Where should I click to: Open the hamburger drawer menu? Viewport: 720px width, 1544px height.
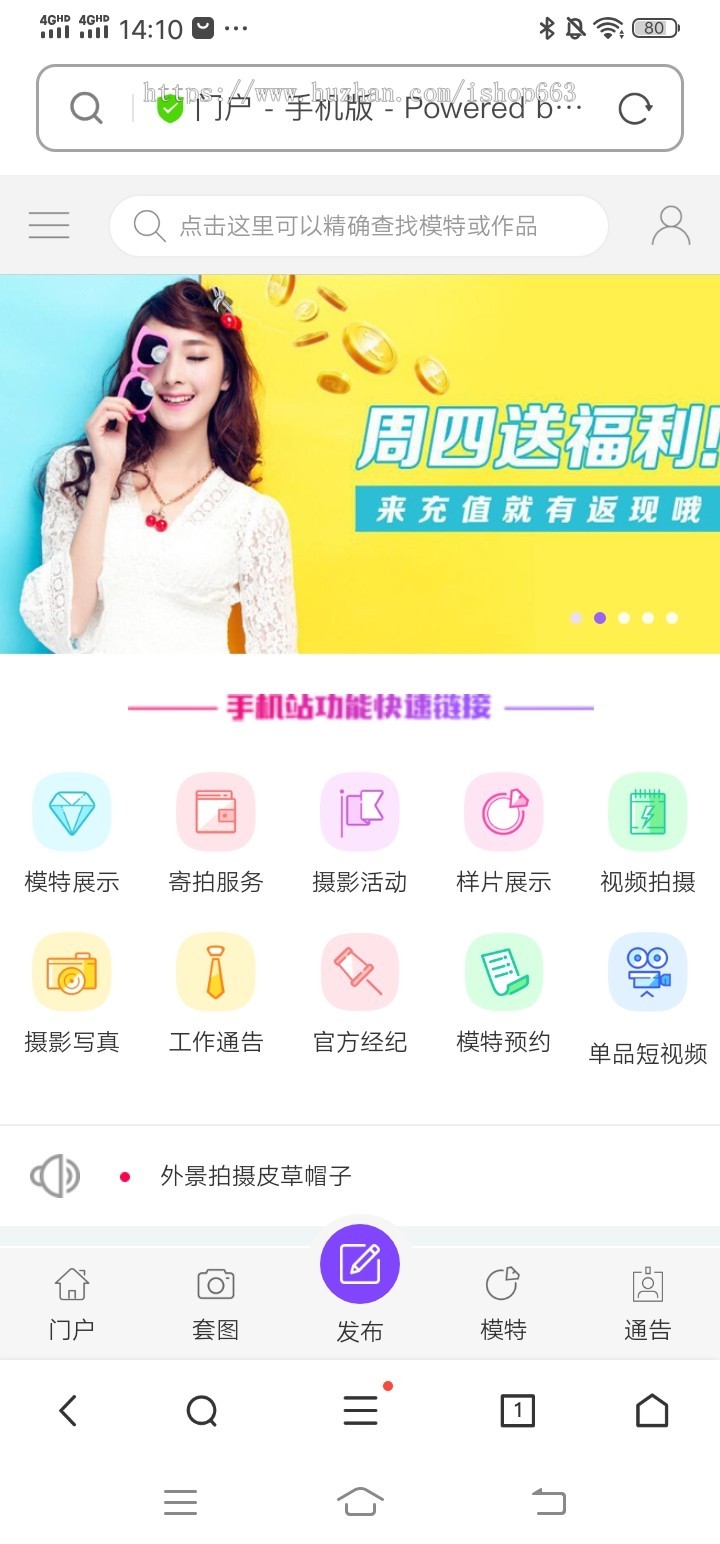coord(49,226)
